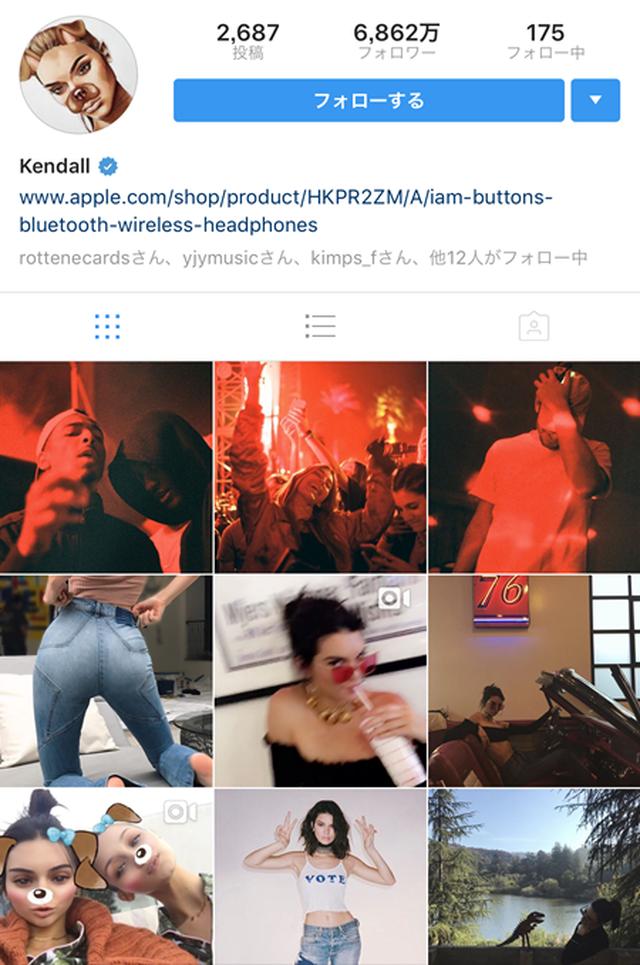This screenshot has width=640, height=965.
Task: Switch to list view tab
Action: [320, 326]
